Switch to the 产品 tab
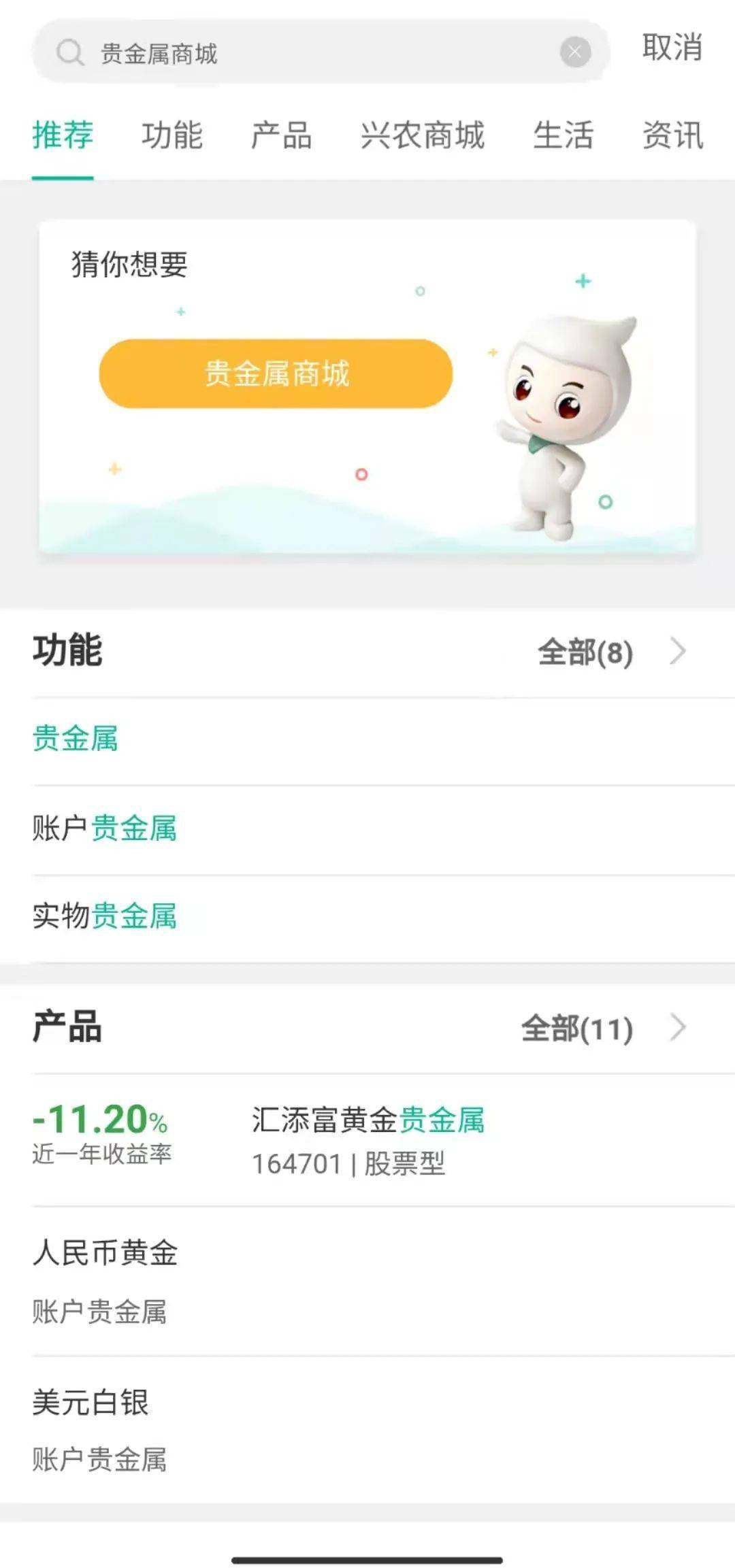735x1568 pixels. point(281,135)
